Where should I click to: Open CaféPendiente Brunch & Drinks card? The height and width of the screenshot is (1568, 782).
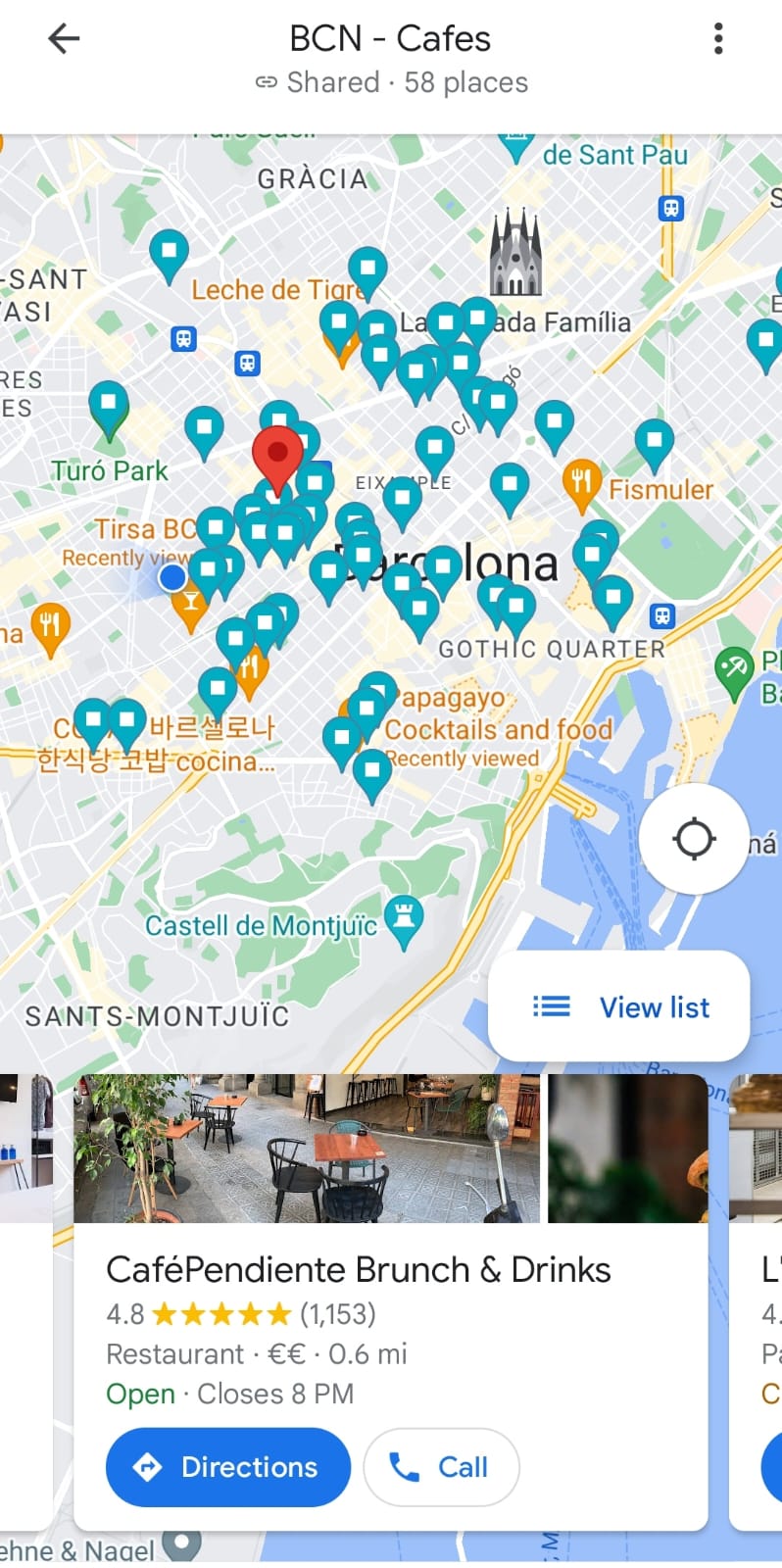tap(358, 1270)
